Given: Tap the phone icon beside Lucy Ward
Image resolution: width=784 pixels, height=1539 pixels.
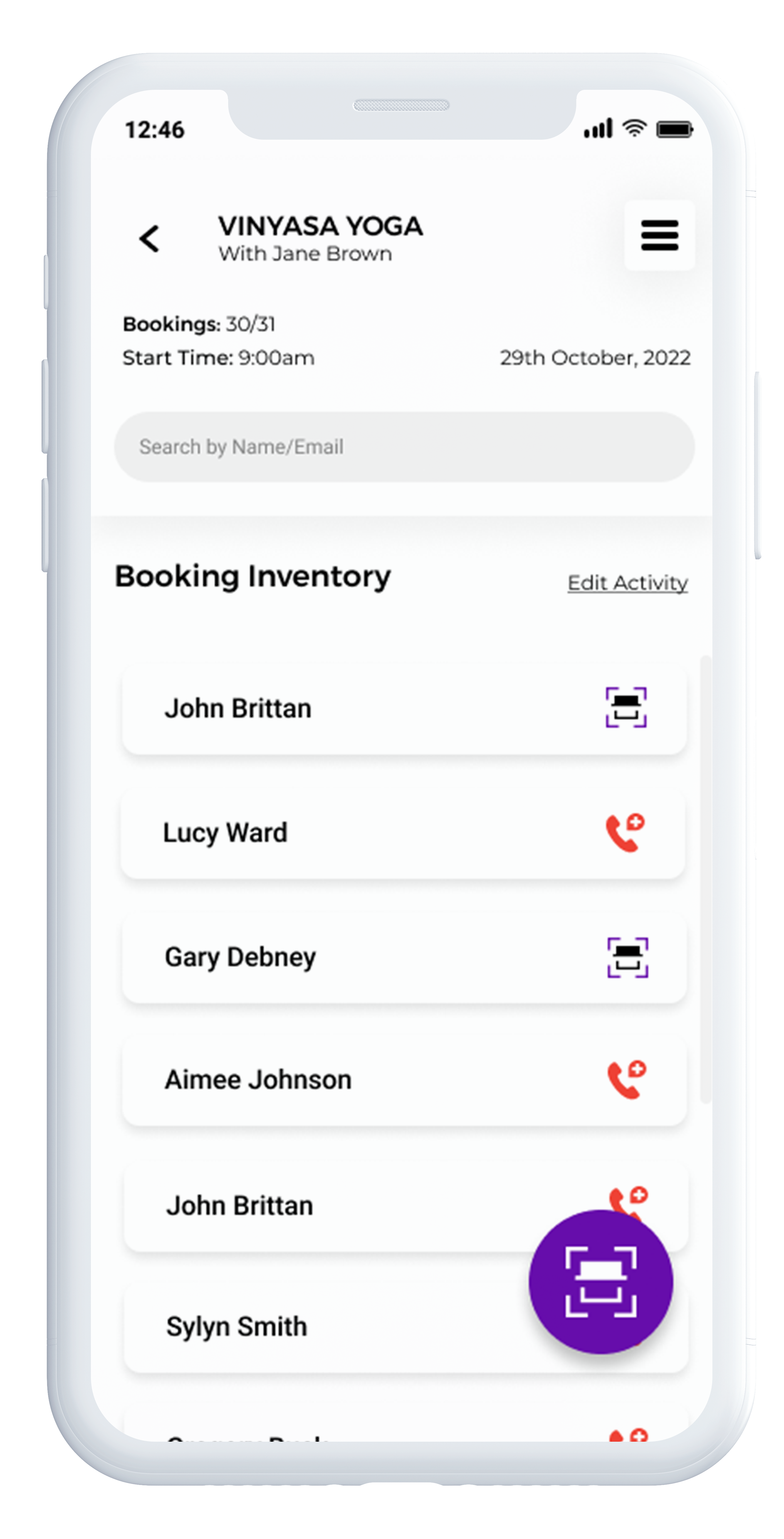Looking at the screenshot, I should point(625,832).
